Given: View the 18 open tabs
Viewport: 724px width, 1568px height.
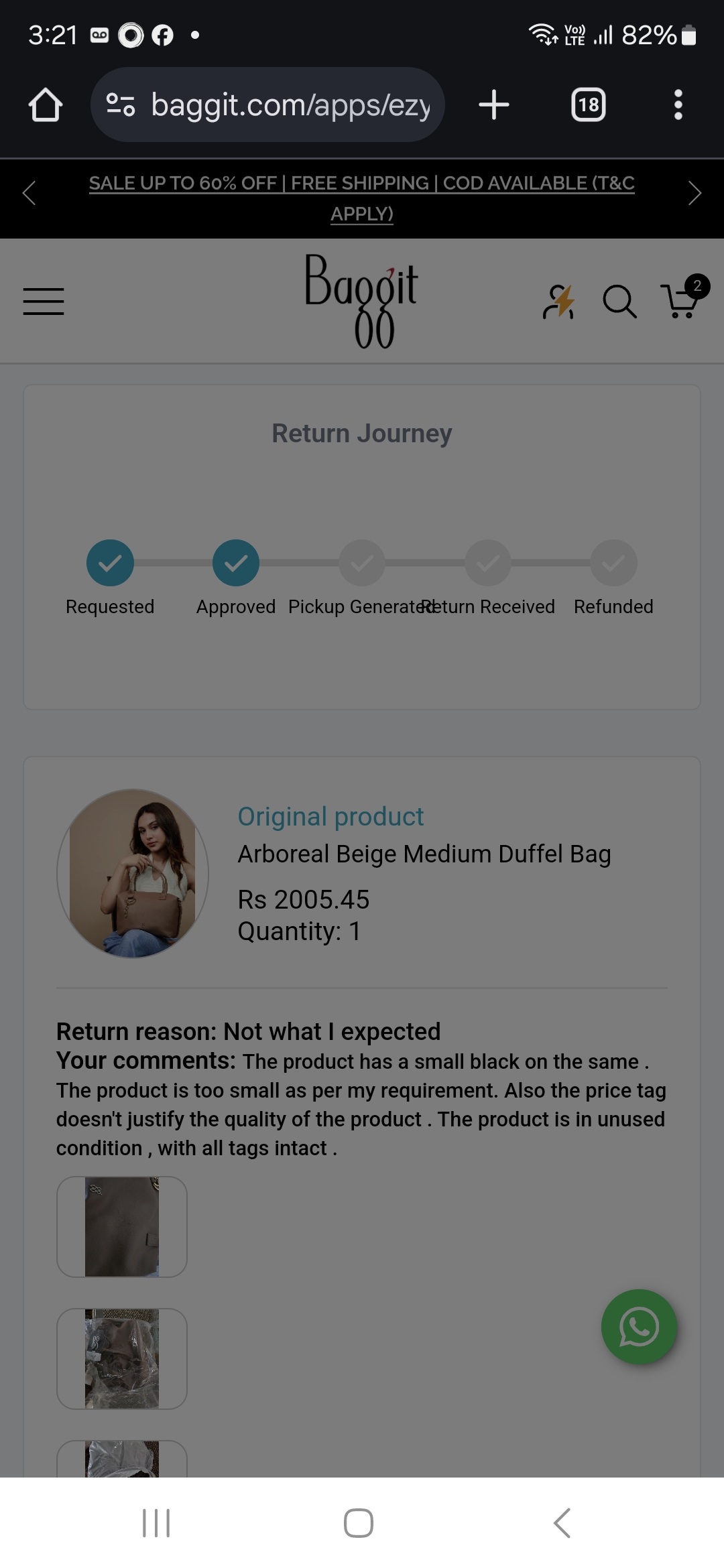Looking at the screenshot, I should 588,105.
